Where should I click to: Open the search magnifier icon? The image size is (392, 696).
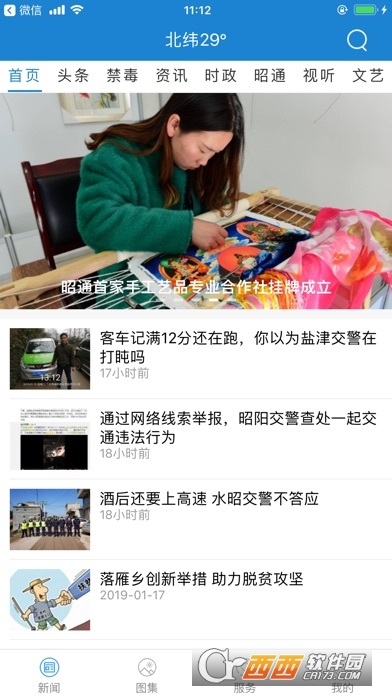click(357, 40)
